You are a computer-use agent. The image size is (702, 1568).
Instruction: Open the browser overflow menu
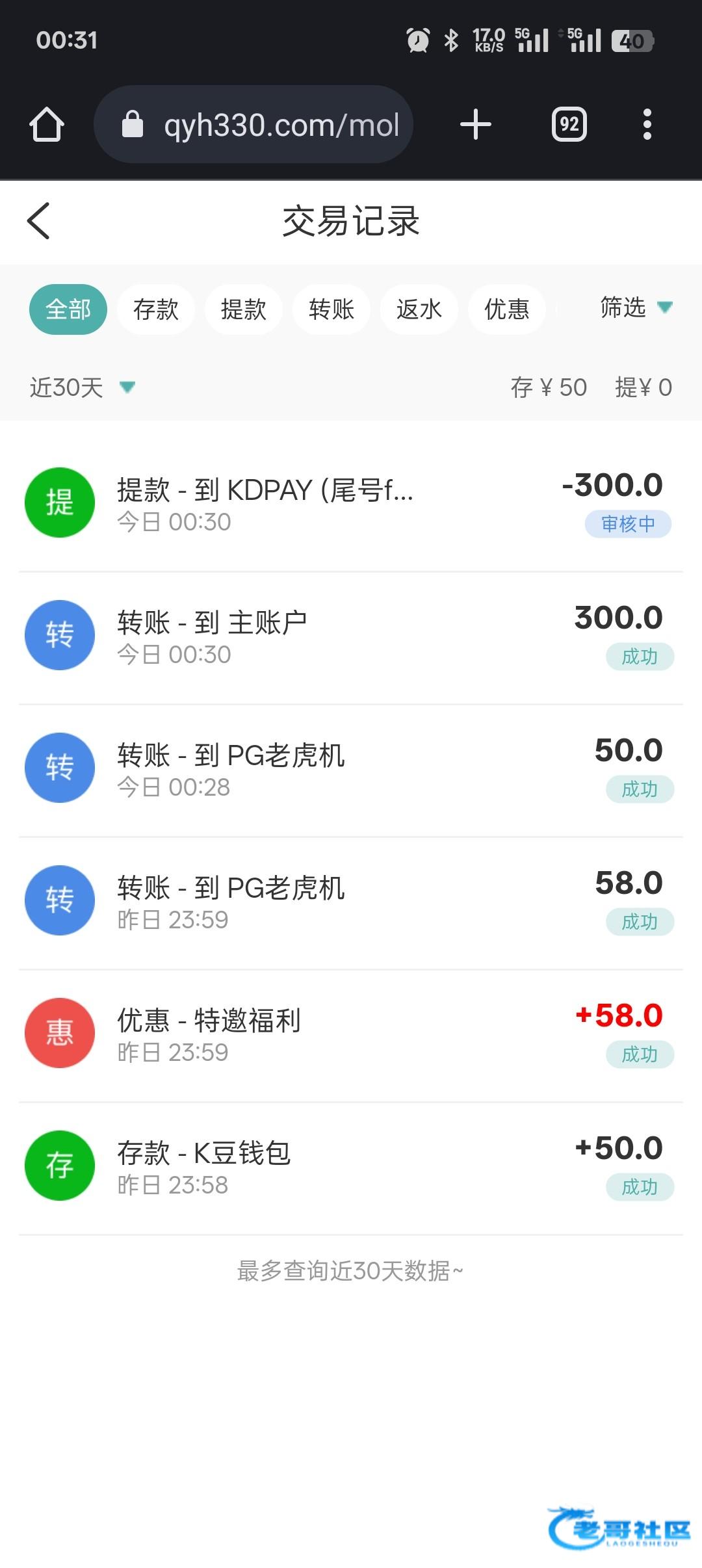(x=647, y=124)
